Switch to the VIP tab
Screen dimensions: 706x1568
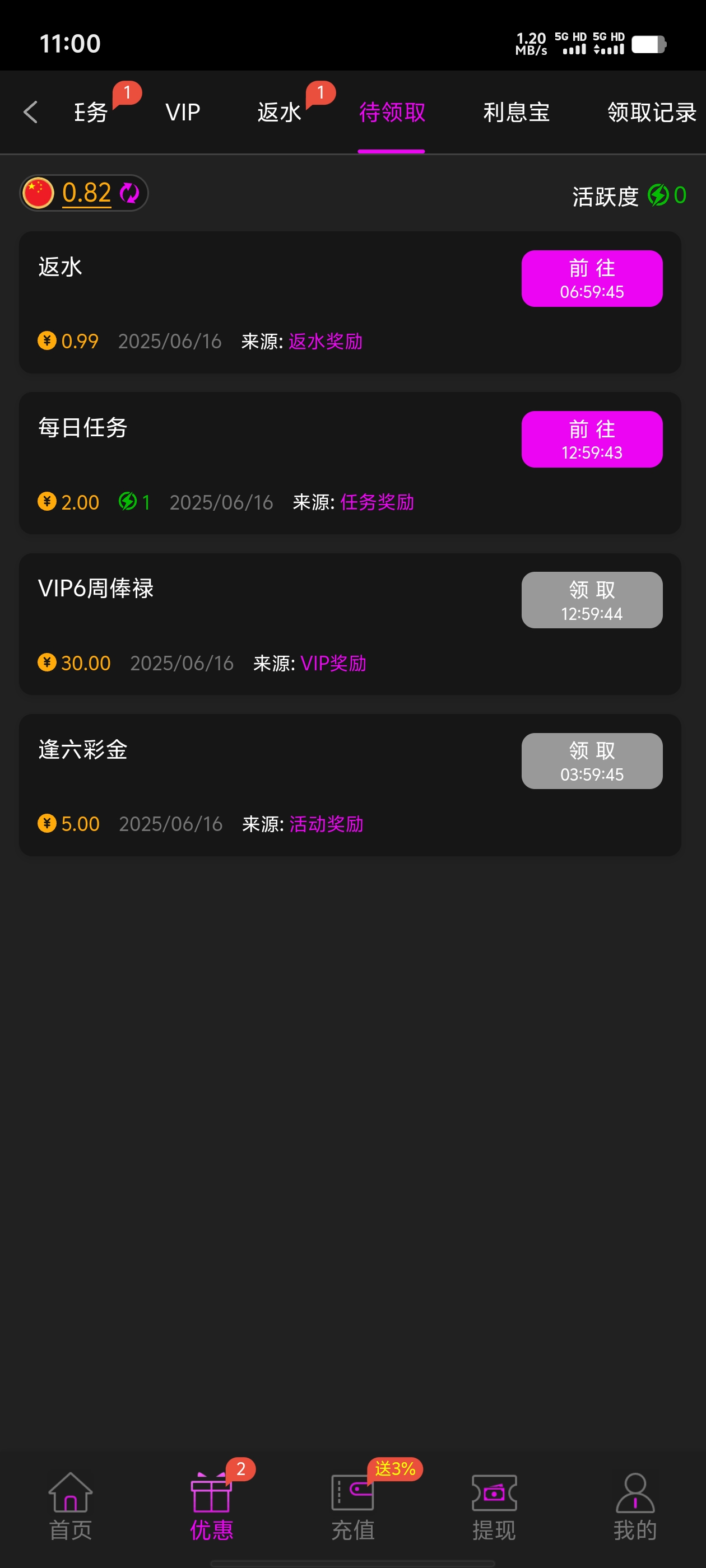click(x=183, y=112)
